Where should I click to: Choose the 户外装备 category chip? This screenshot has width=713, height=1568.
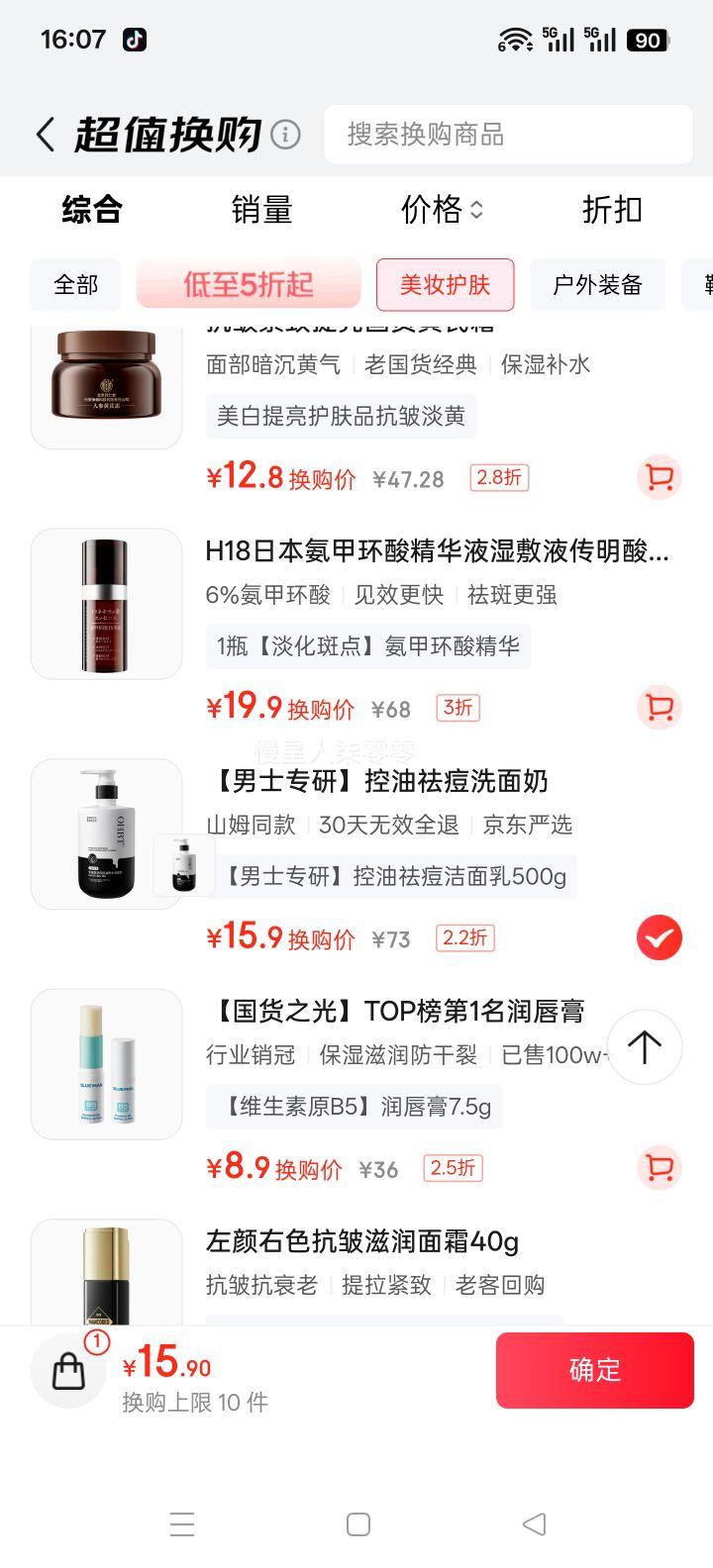pos(597,285)
